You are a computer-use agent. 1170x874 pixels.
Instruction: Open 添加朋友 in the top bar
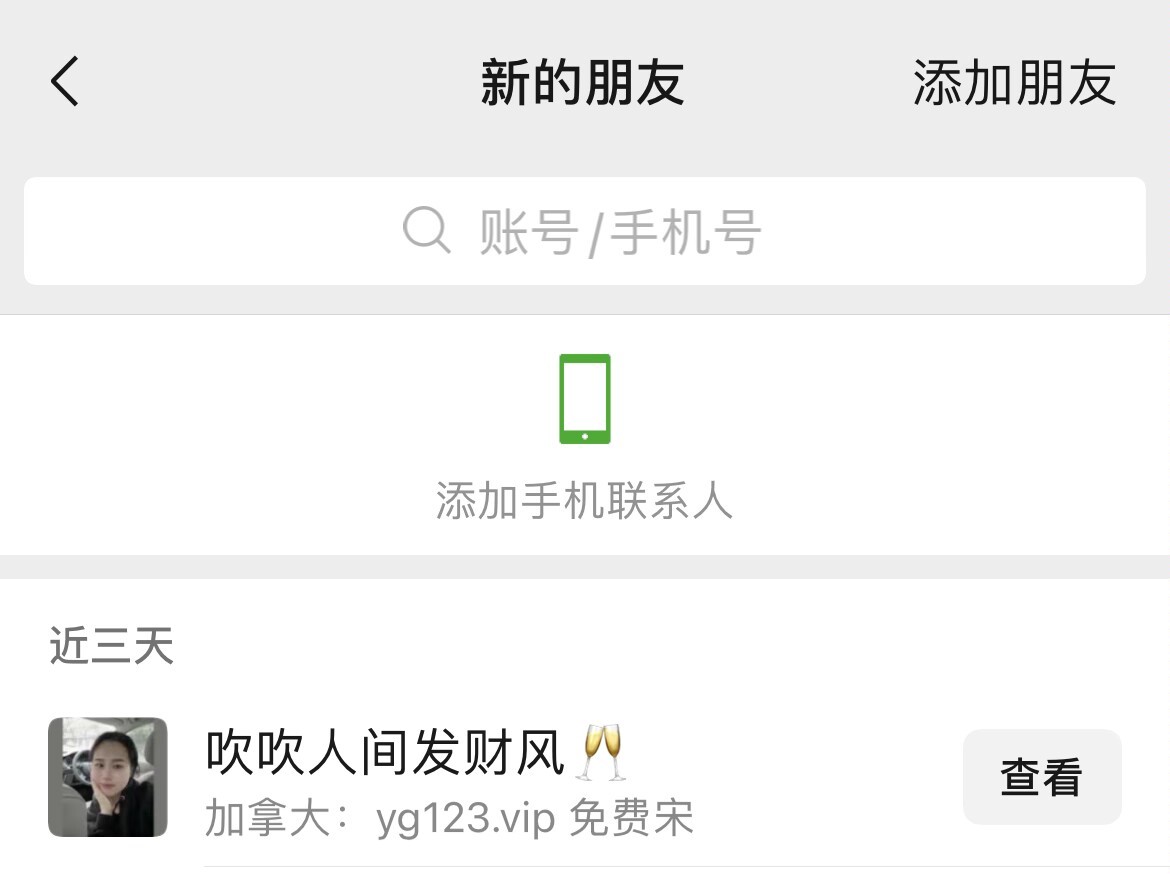click(1013, 83)
